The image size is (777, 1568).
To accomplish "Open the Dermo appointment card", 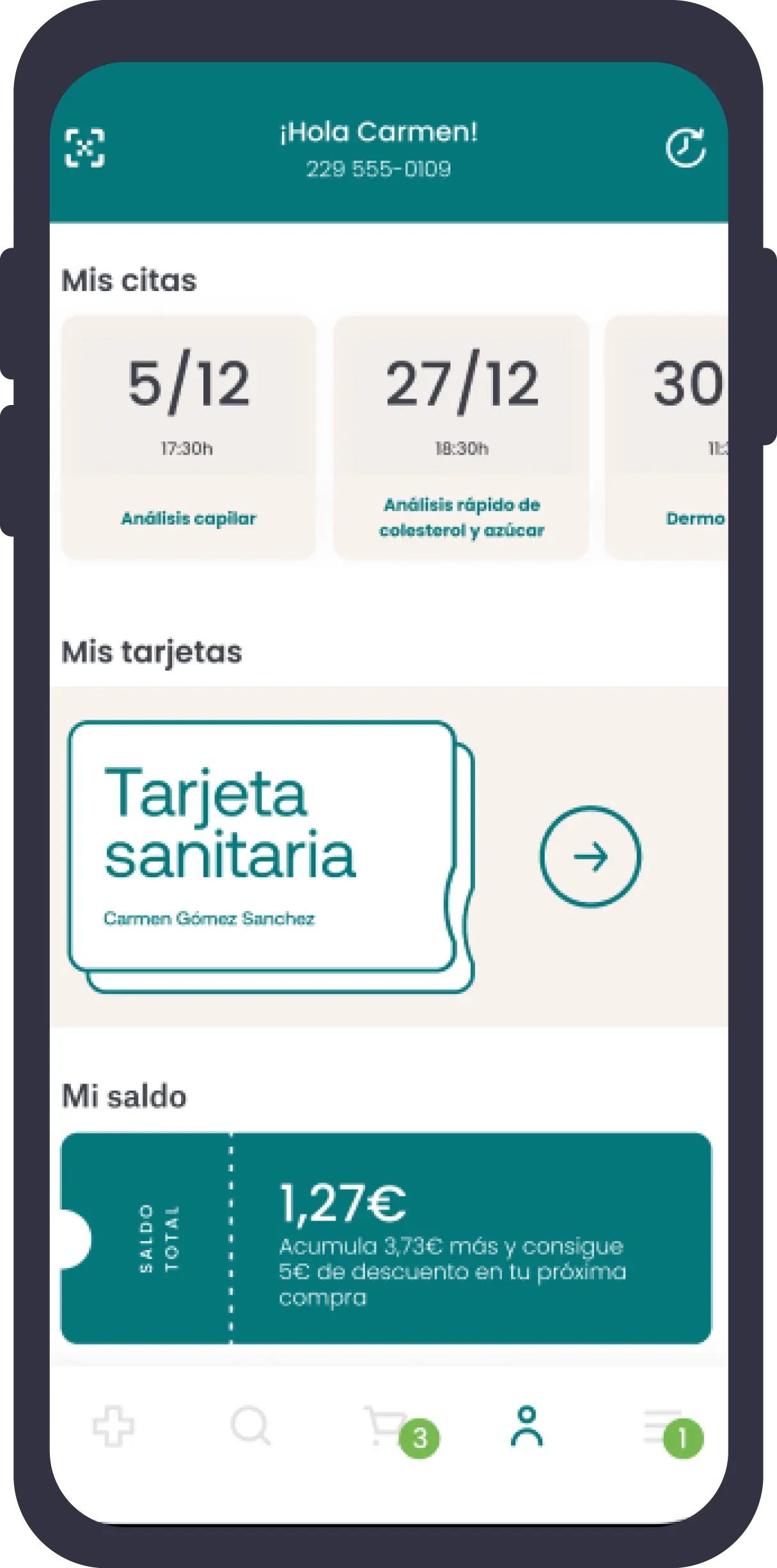I will (x=666, y=438).
